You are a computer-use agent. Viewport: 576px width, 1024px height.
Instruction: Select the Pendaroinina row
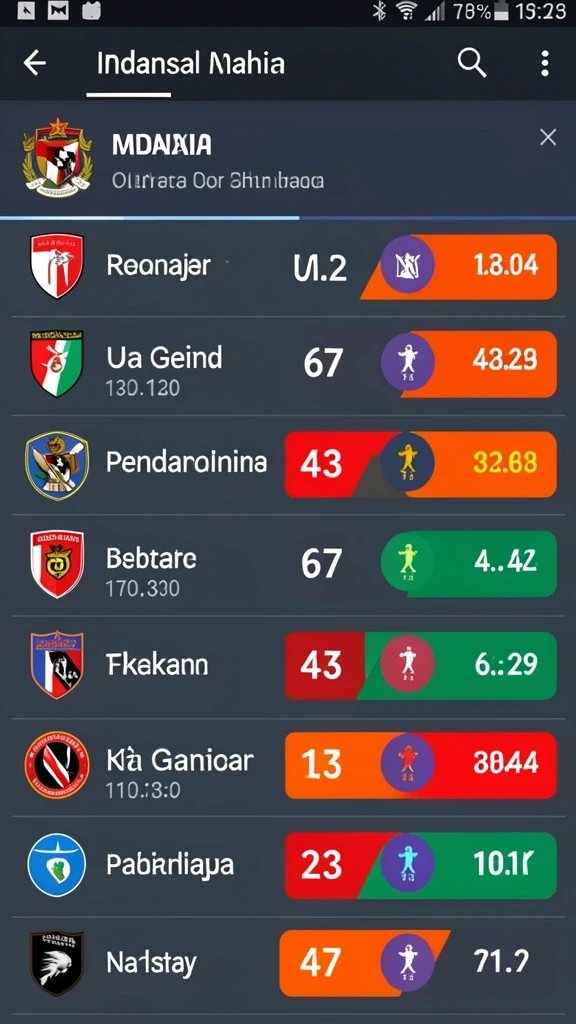tap(288, 464)
